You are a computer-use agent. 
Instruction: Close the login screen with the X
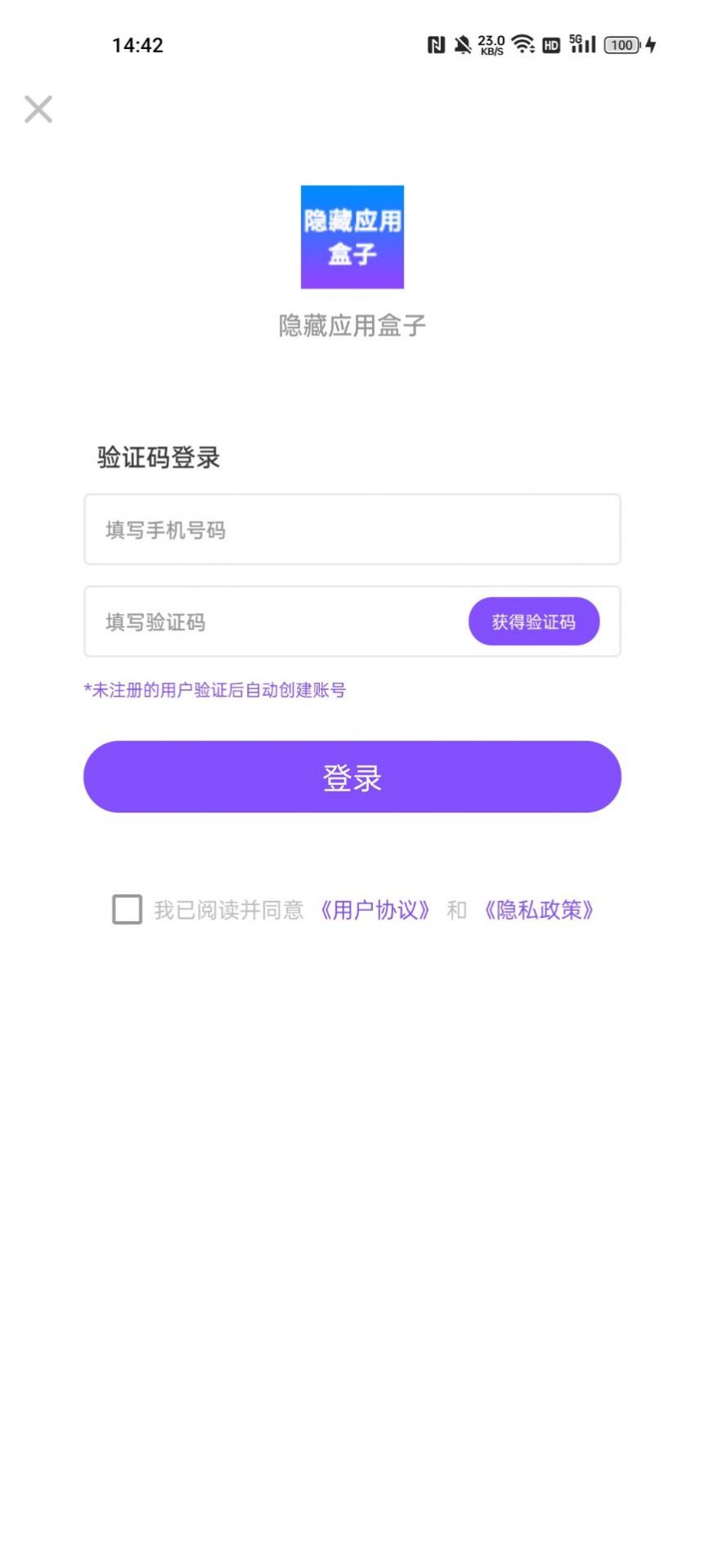[38, 109]
